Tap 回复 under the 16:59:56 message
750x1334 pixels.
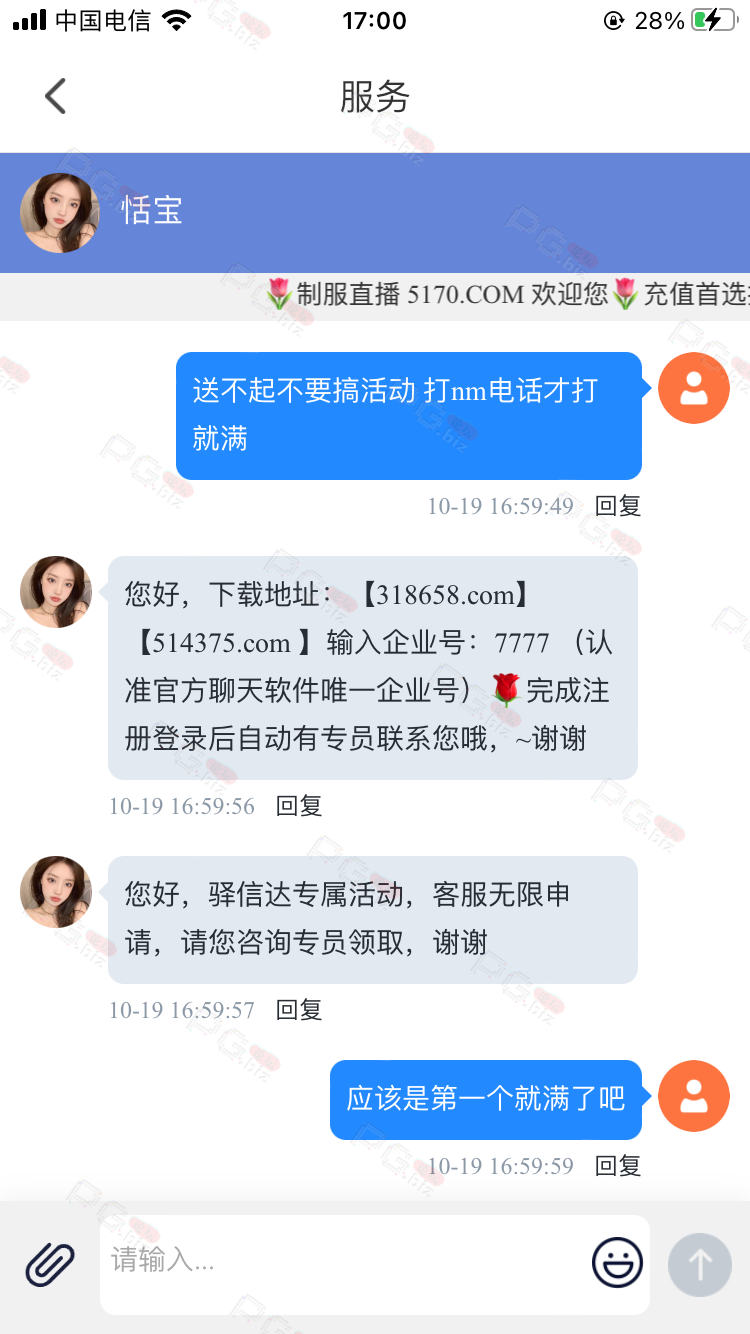click(x=298, y=806)
